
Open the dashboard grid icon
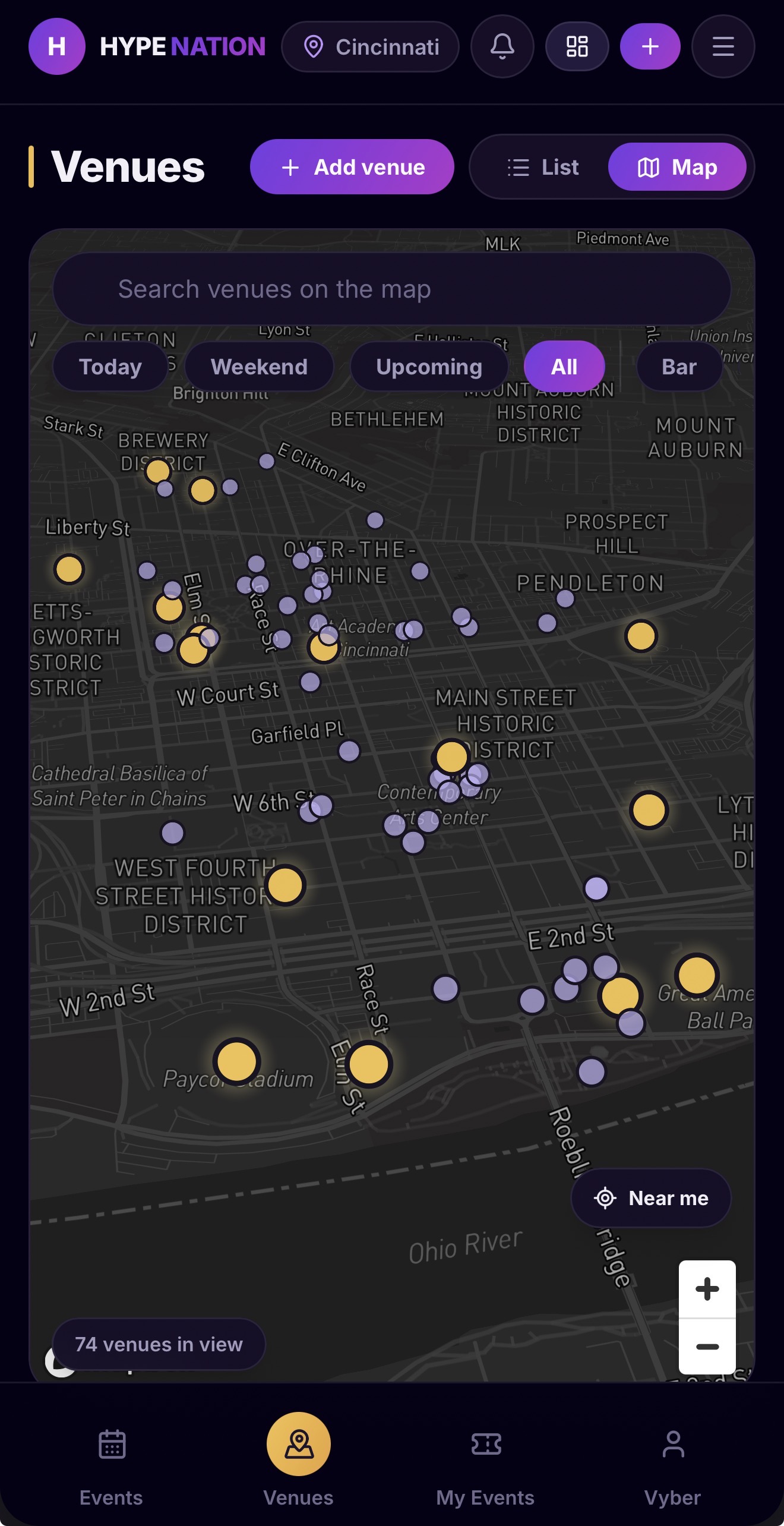(x=577, y=47)
